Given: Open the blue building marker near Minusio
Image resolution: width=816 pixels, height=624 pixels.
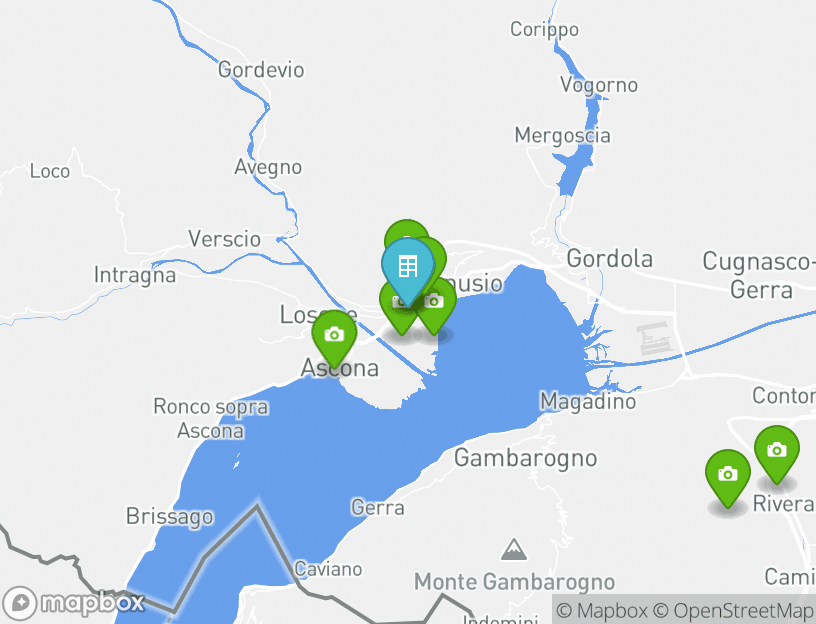Looking at the screenshot, I should (x=407, y=267).
